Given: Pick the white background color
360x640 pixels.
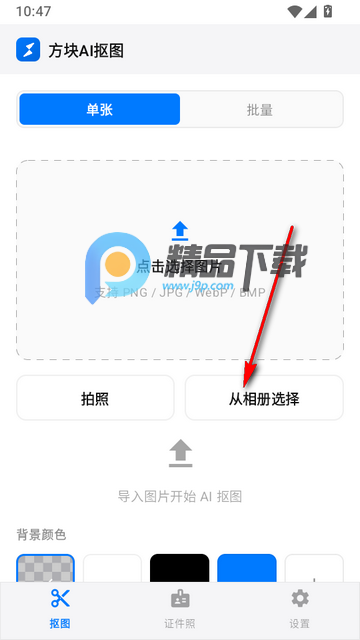Looking at the screenshot, I should 112,568.
